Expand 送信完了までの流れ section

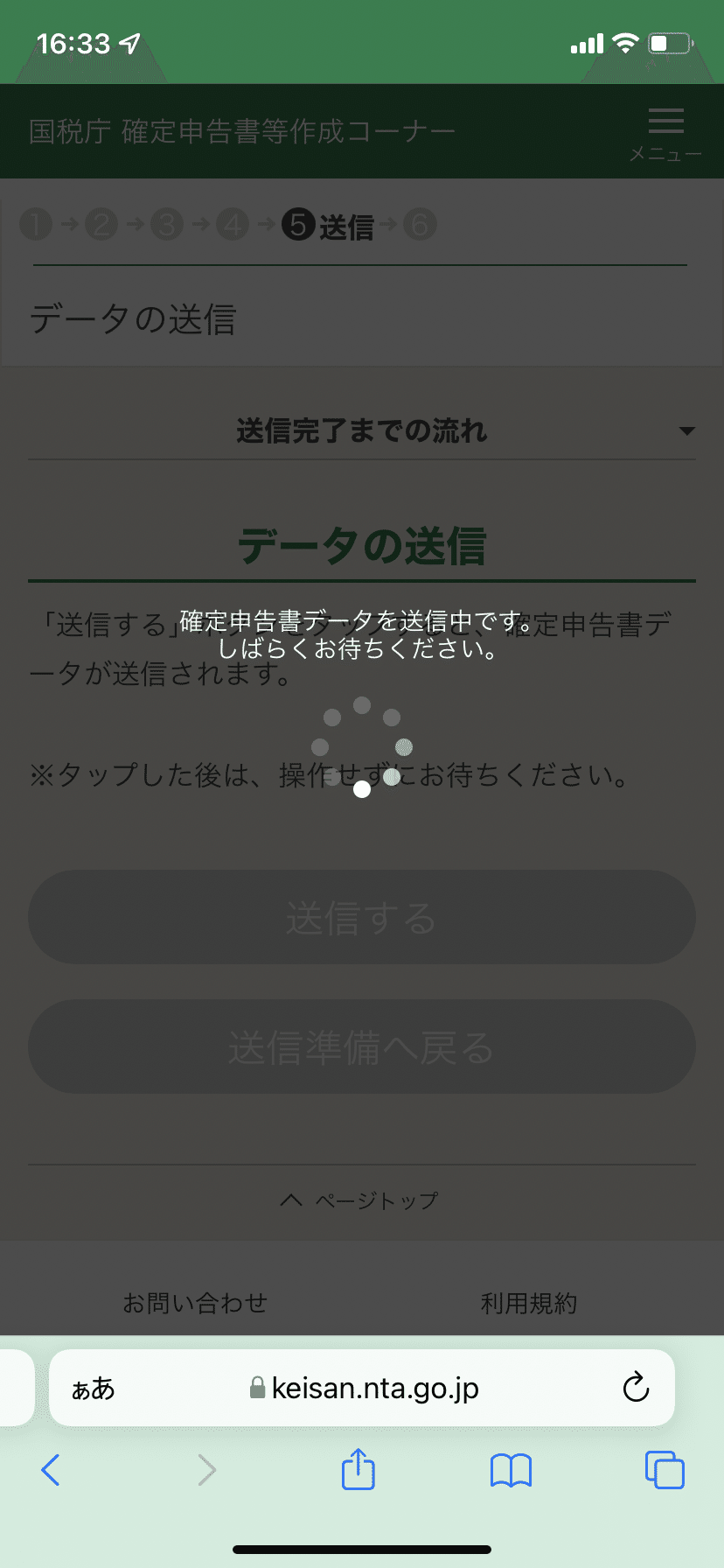tap(362, 430)
